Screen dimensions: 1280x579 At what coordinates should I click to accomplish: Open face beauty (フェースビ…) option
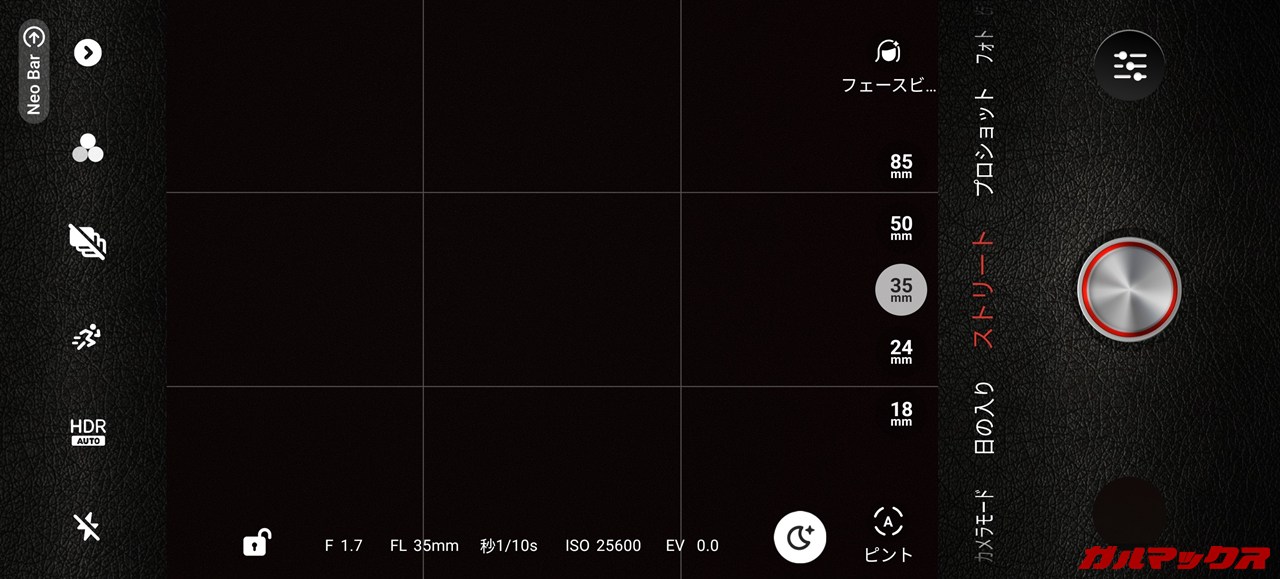pyautogui.click(x=888, y=66)
